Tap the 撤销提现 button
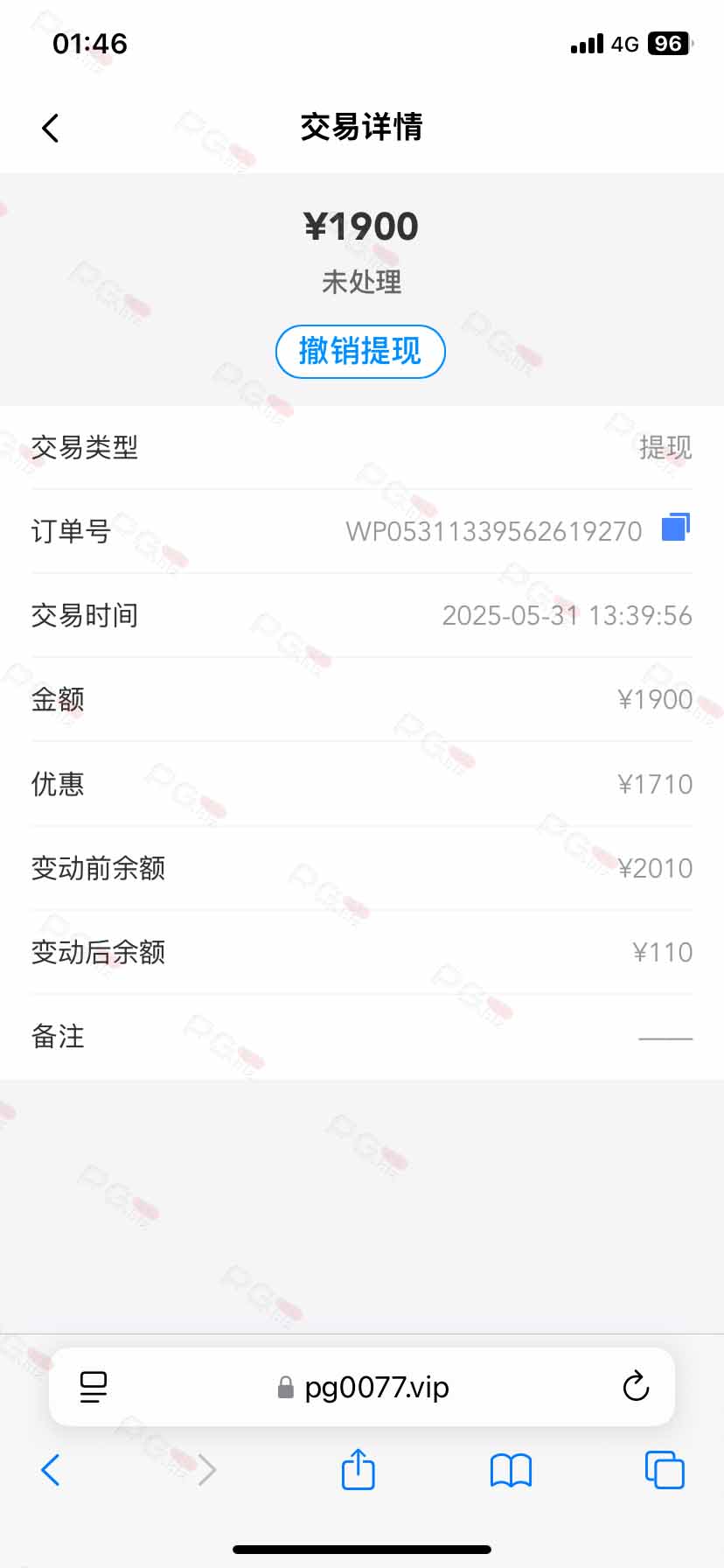 (x=360, y=352)
